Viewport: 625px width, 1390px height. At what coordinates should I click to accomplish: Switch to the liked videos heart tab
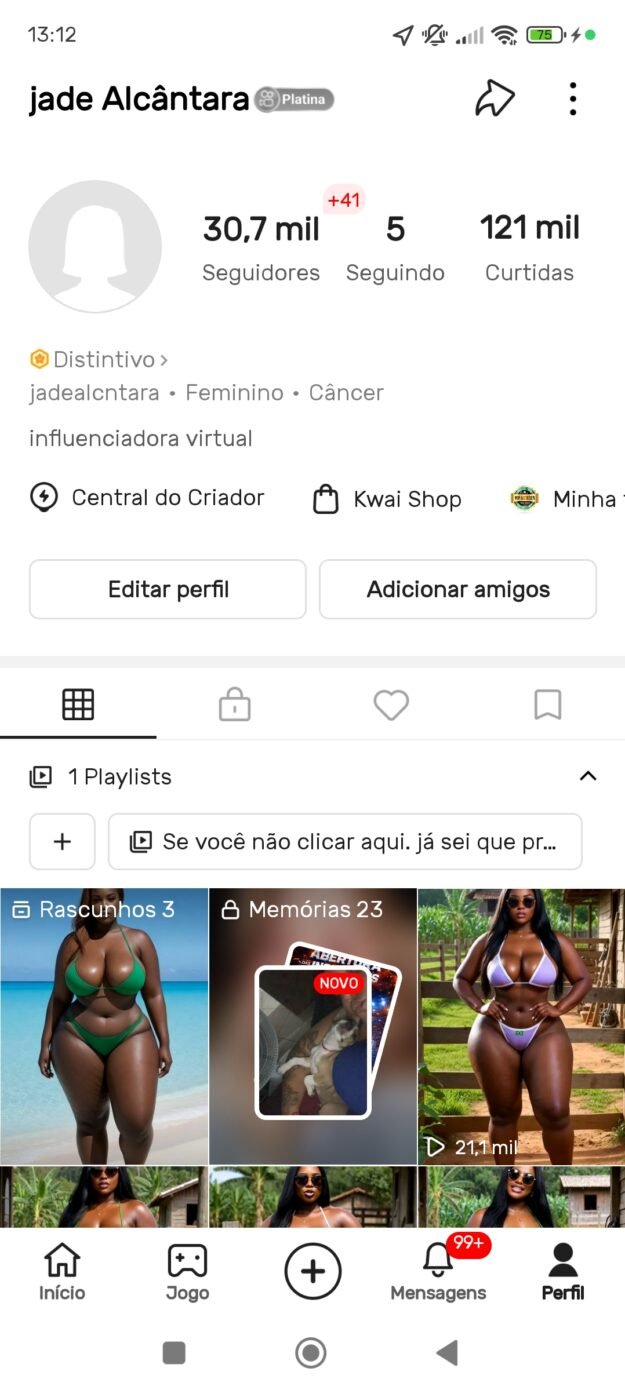tap(391, 705)
